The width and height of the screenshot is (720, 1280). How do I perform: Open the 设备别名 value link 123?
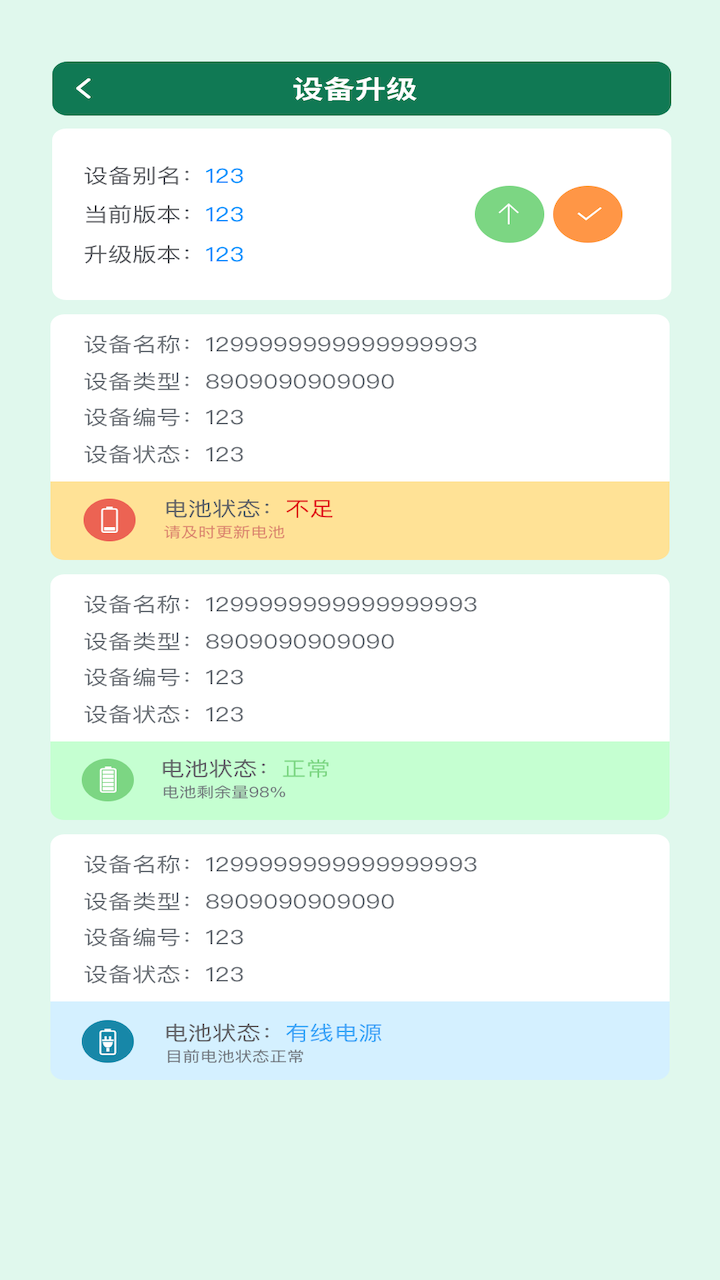pos(224,176)
